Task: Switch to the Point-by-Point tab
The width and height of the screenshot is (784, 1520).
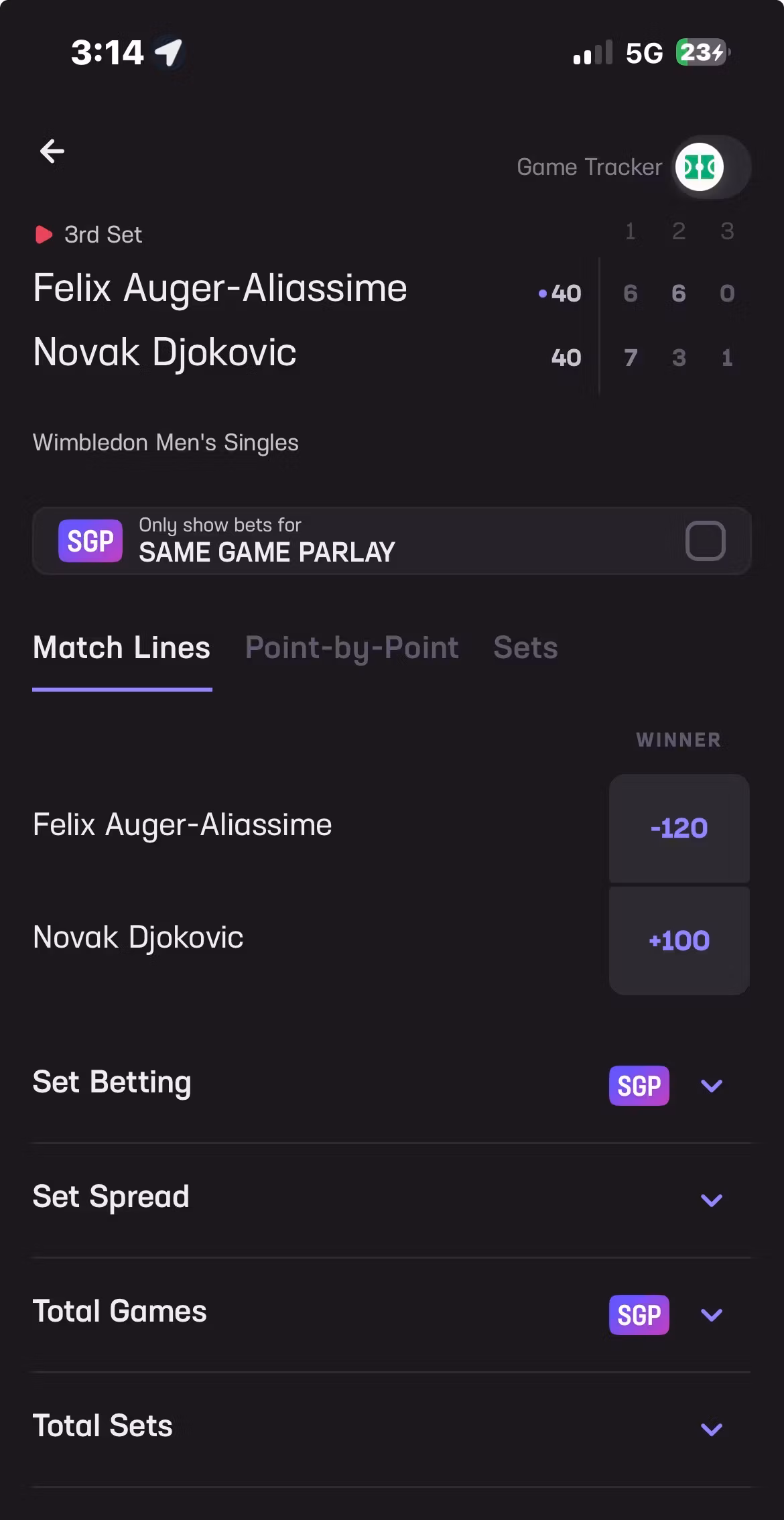Action: (352, 648)
